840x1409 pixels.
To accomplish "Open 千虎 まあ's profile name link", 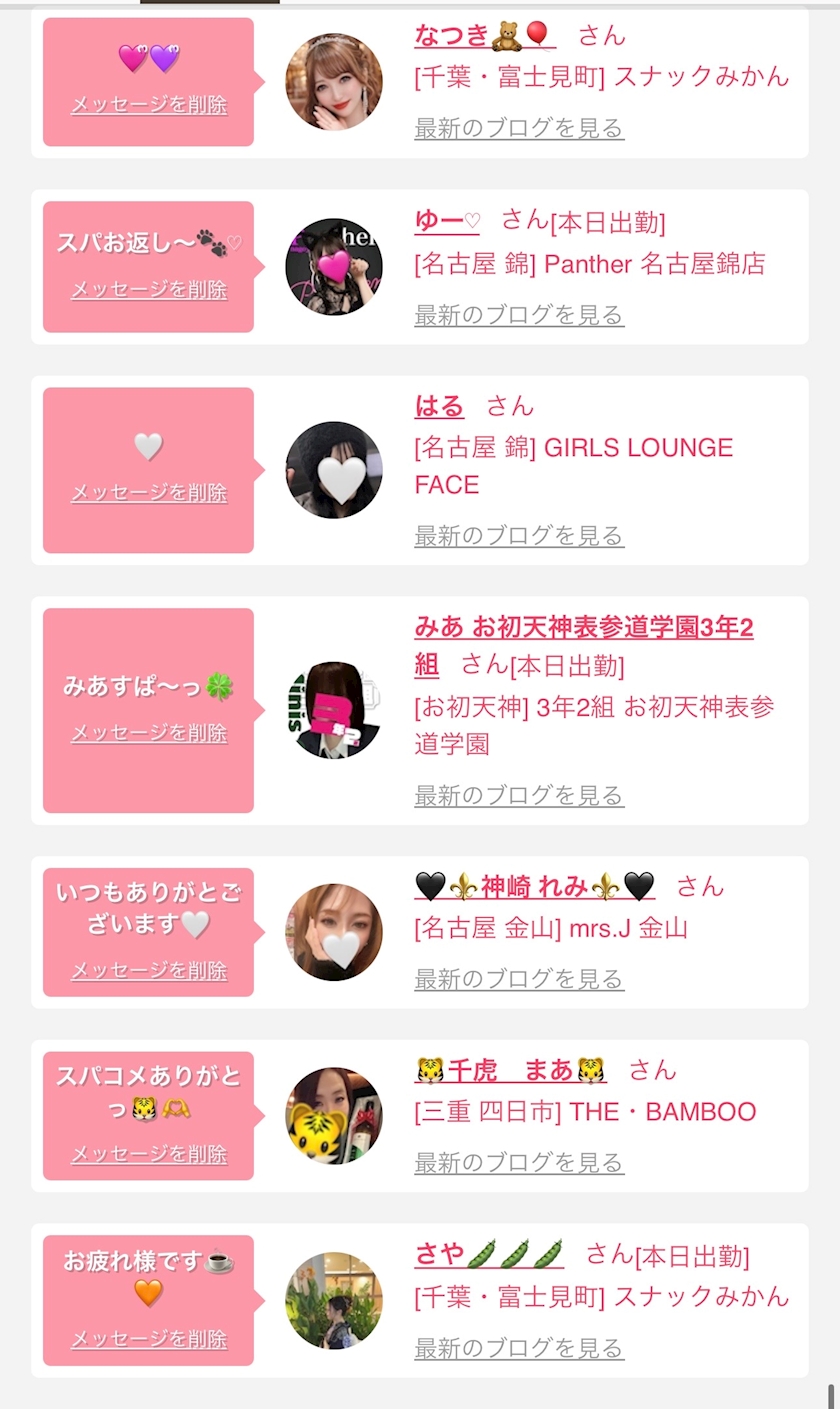I will (510, 1070).
